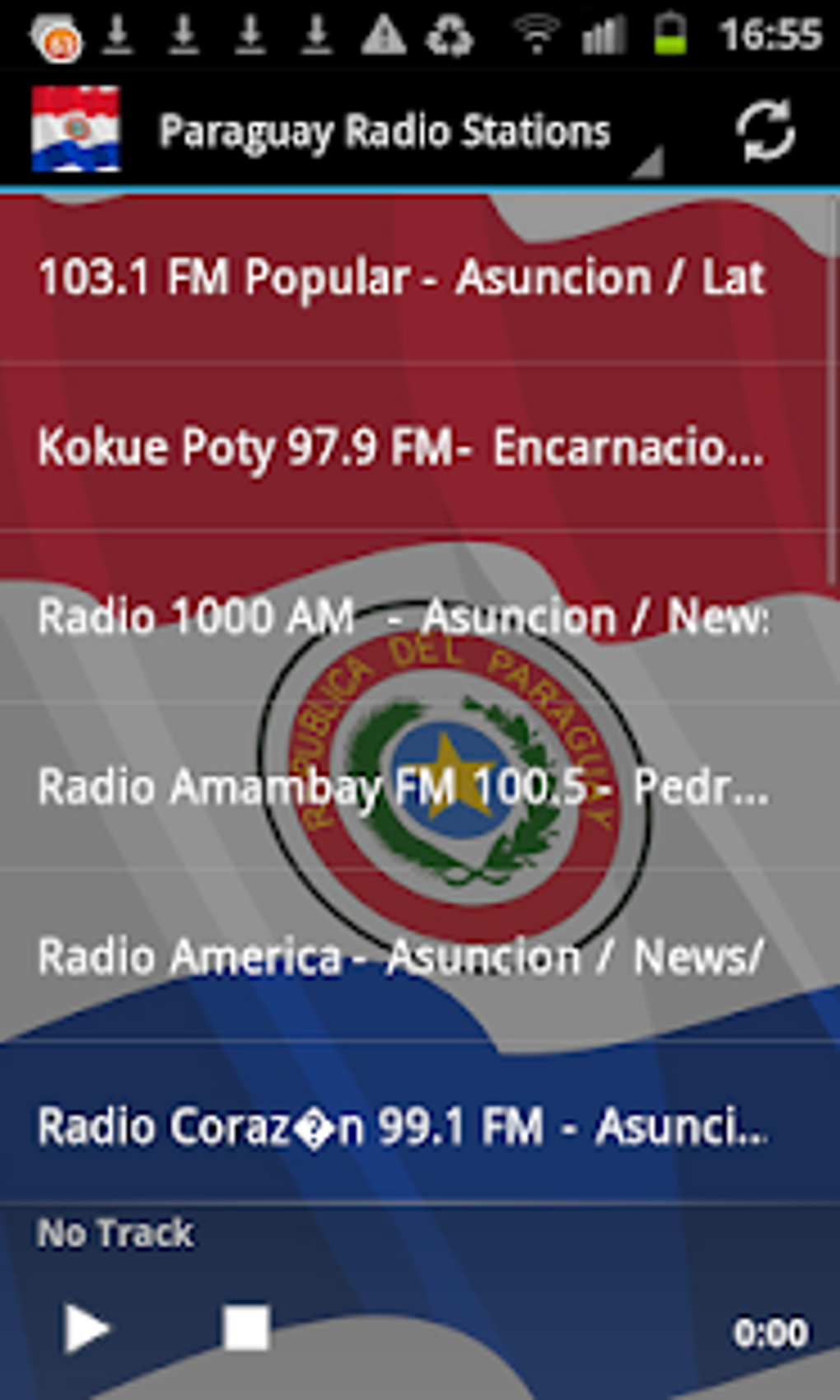Open Kokue Poty 97.9 FM station
The image size is (840, 1400).
[x=402, y=448]
